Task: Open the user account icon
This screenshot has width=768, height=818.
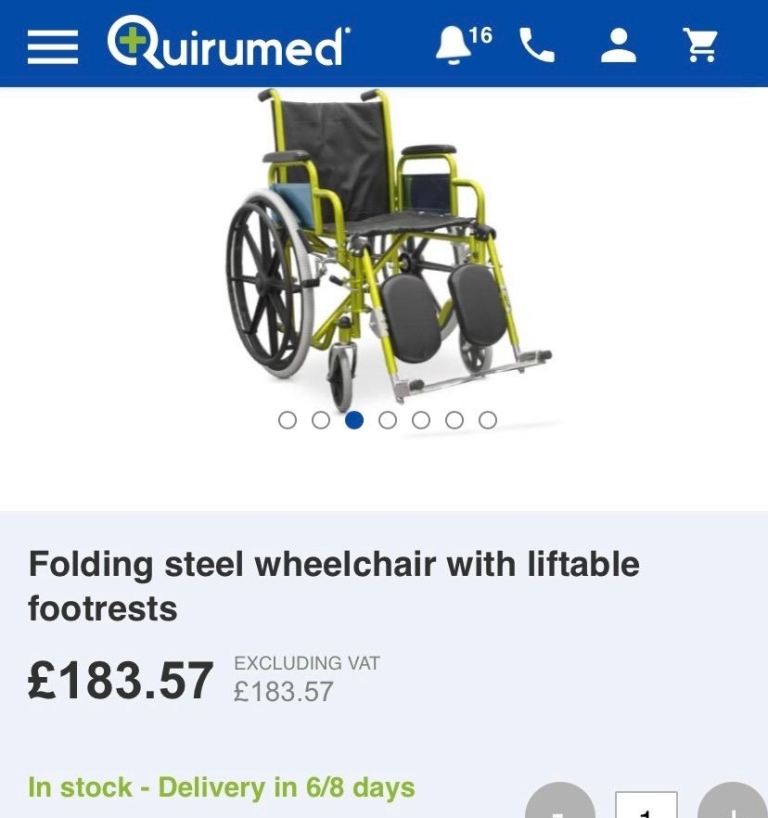Action: click(x=618, y=45)
